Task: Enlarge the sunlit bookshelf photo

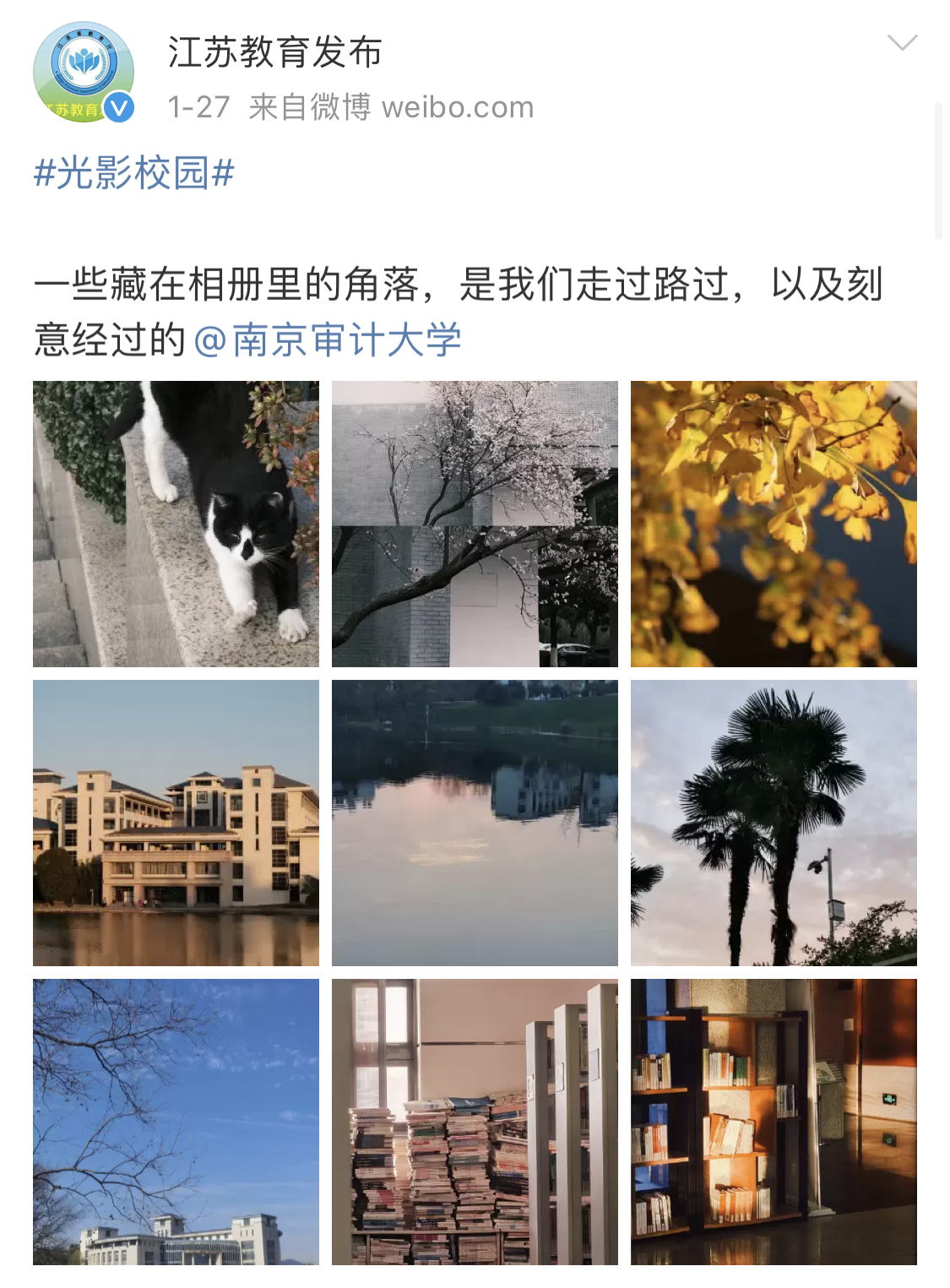Action: click(774, 1122)
